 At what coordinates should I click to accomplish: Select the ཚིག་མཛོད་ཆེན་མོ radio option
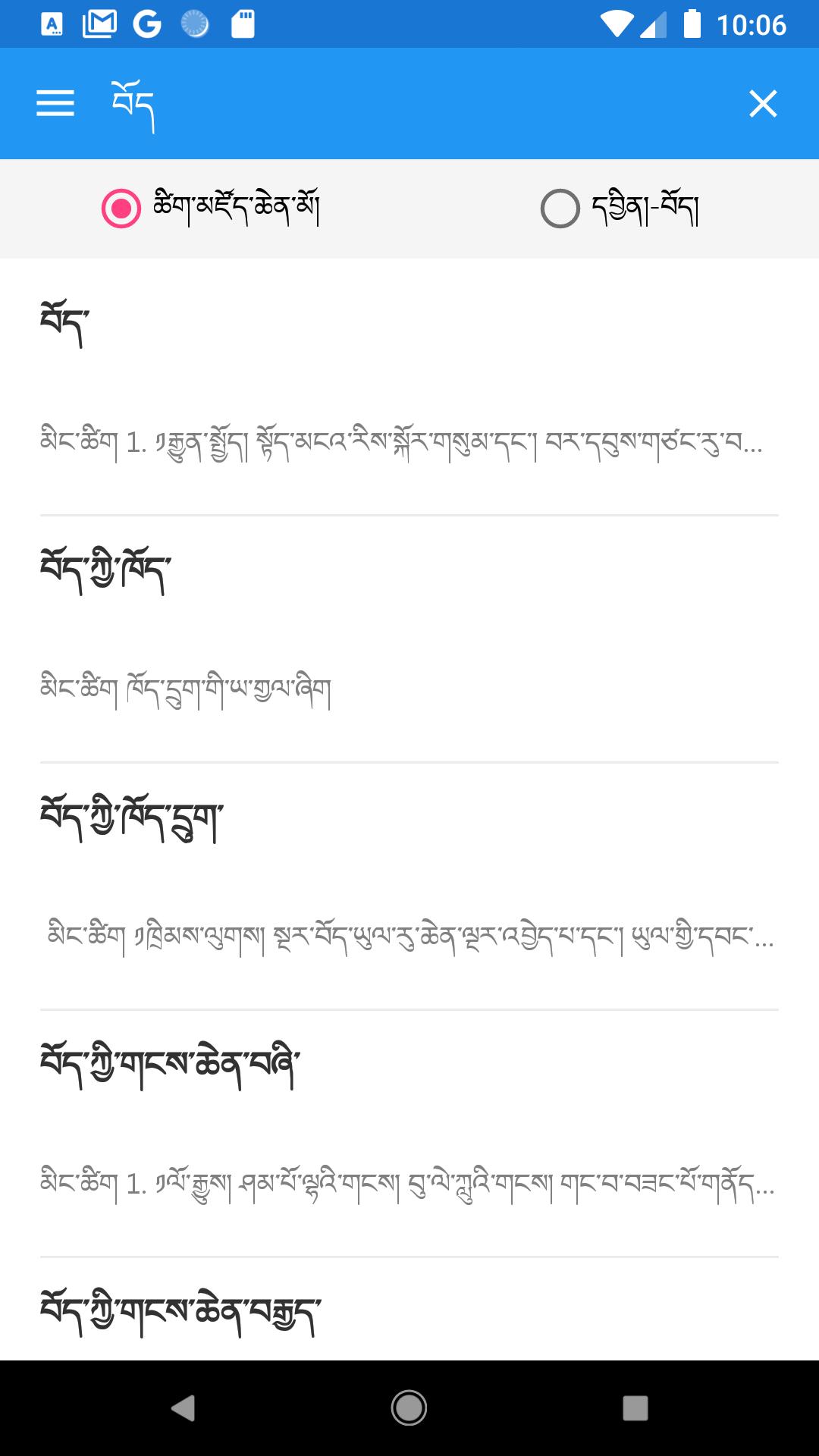(x=121, y=208)
